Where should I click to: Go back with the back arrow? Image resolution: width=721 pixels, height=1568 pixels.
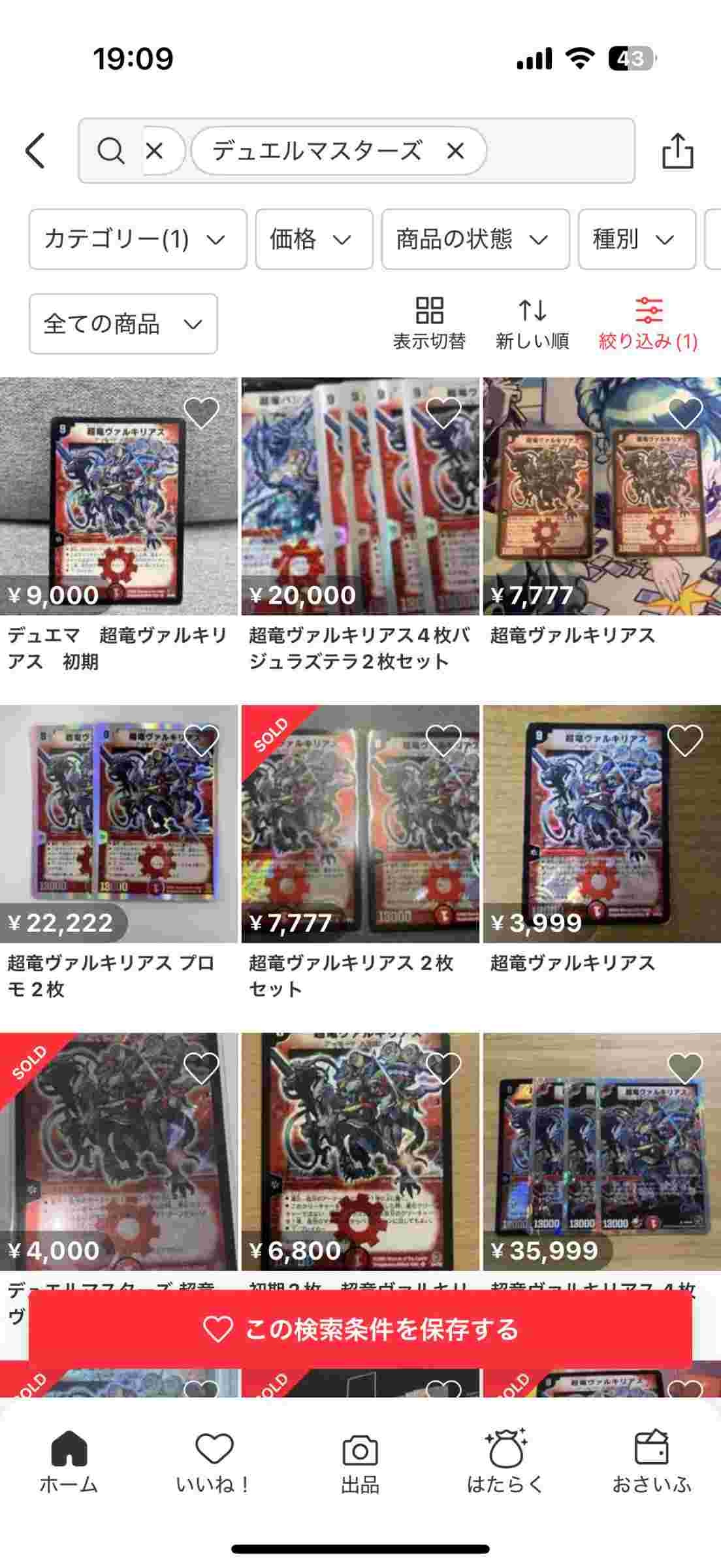click(x=37, y=151)
